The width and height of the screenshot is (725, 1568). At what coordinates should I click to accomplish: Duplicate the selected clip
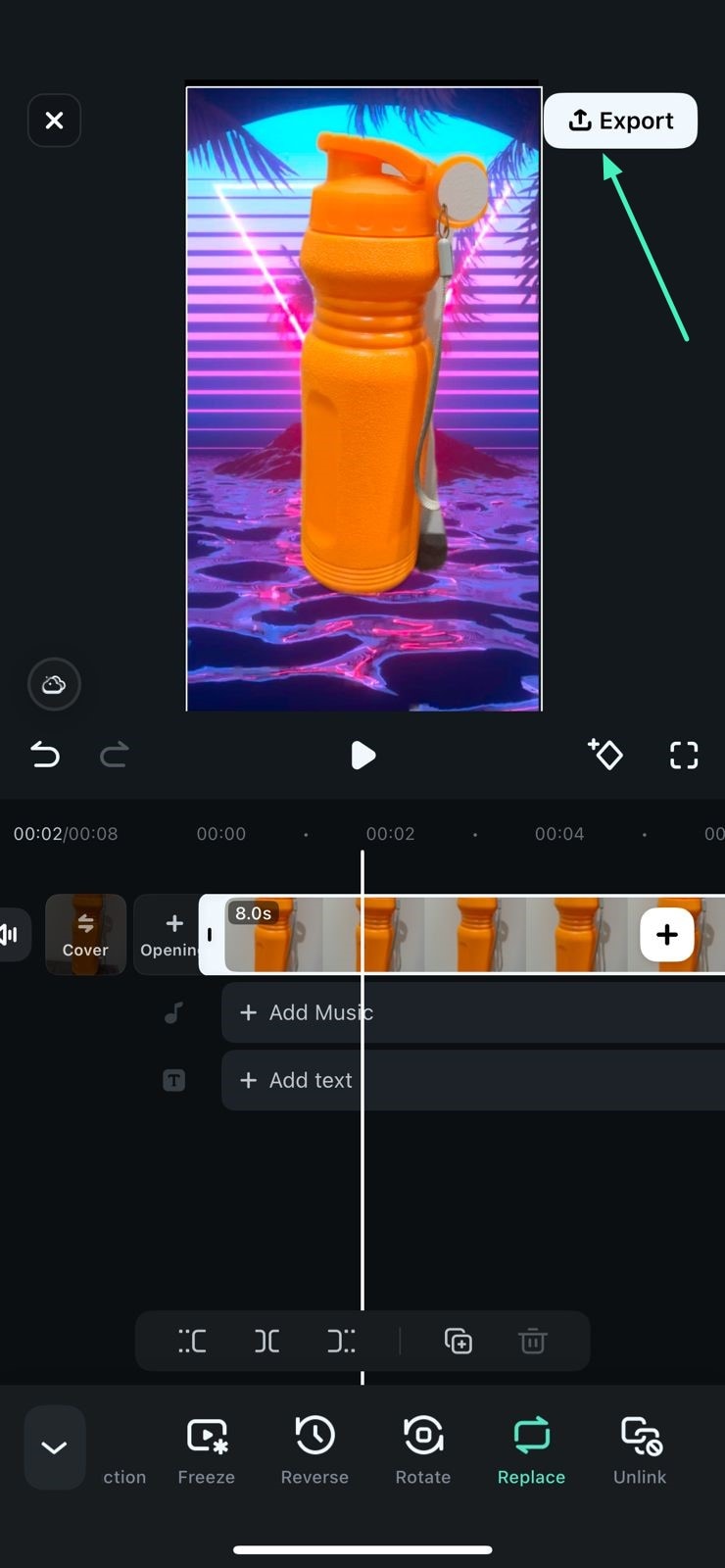pyautogui.click(x=457, y=1341)
